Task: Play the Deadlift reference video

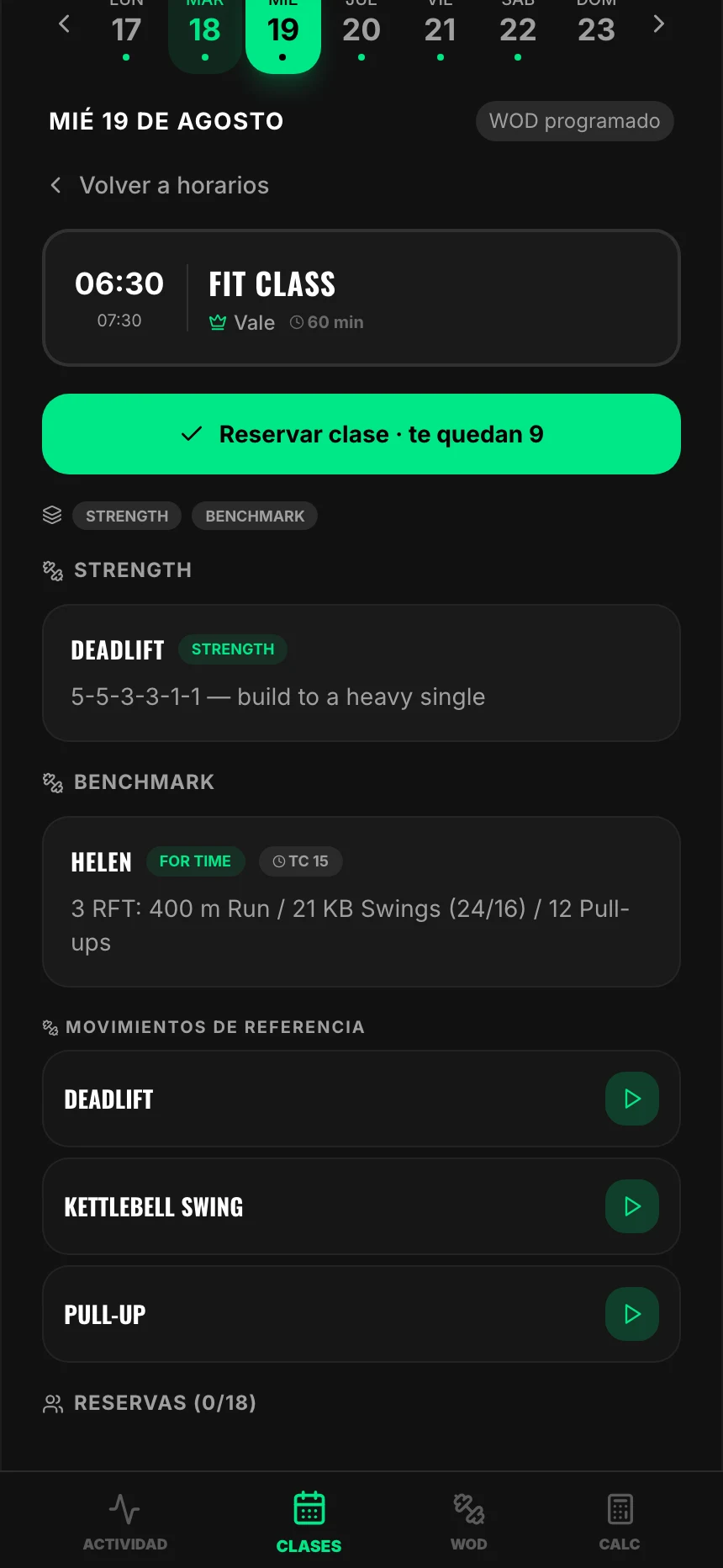Action: click(632, 1099)
